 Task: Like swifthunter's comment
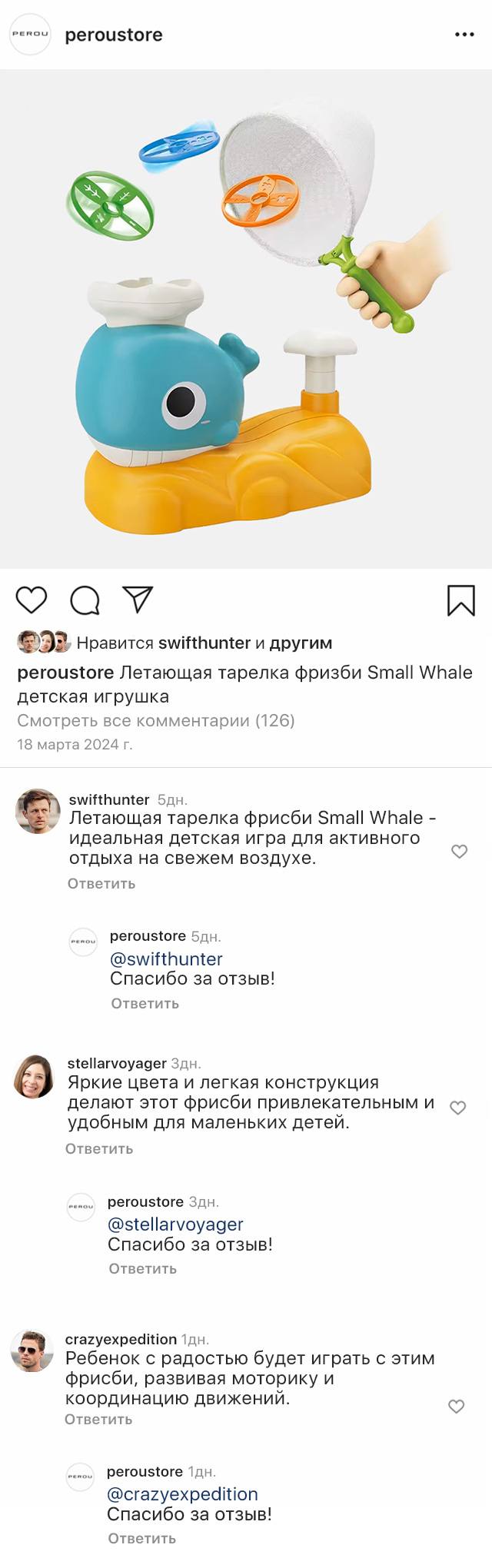tap(459, 851)
